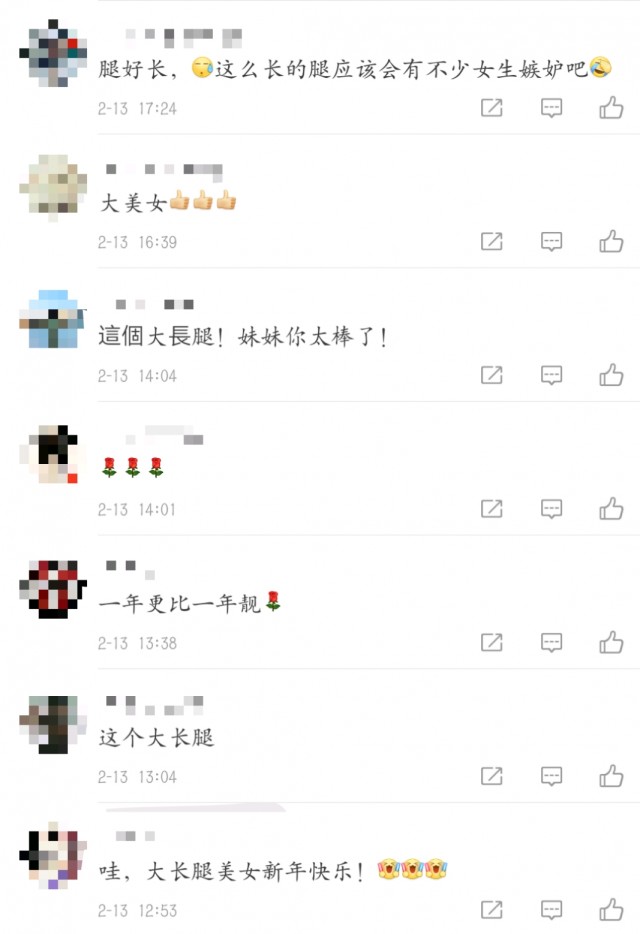Viewport: 640px width, 934px height.
Task: Reply to the comment posted at 14:01
Action: pyautogui.click(x=551, y=509)
